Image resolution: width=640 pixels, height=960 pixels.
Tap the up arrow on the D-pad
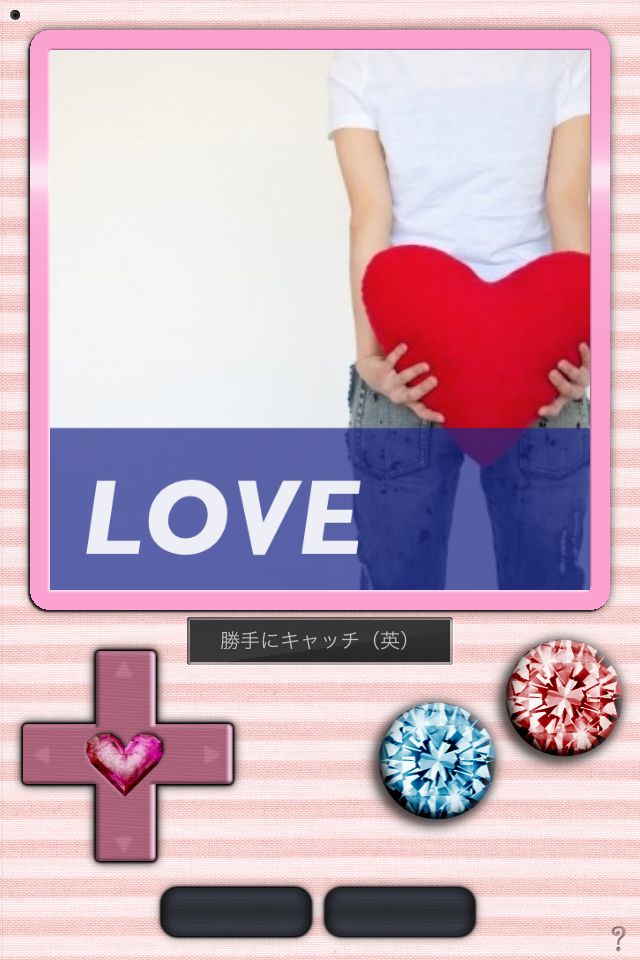tap(125, 670)
